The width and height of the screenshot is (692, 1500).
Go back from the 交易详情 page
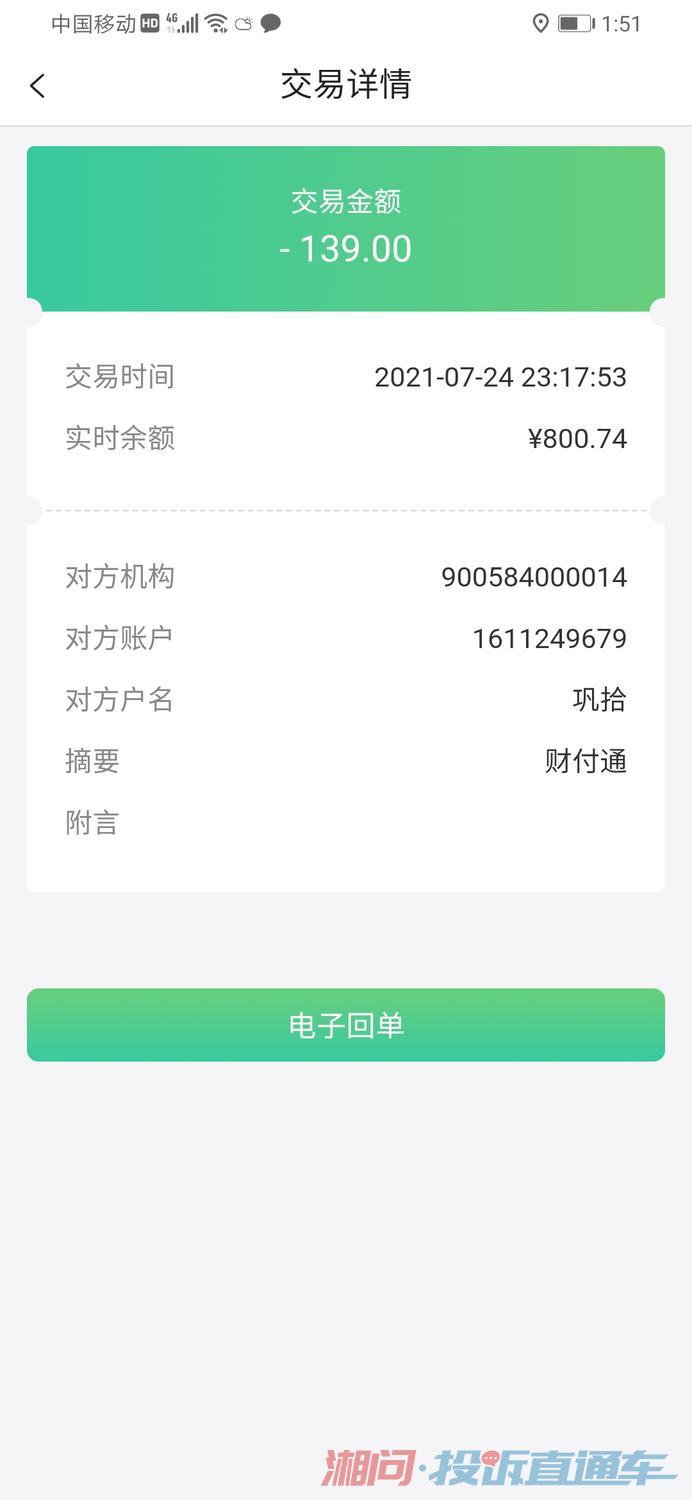tap(38, 86)
